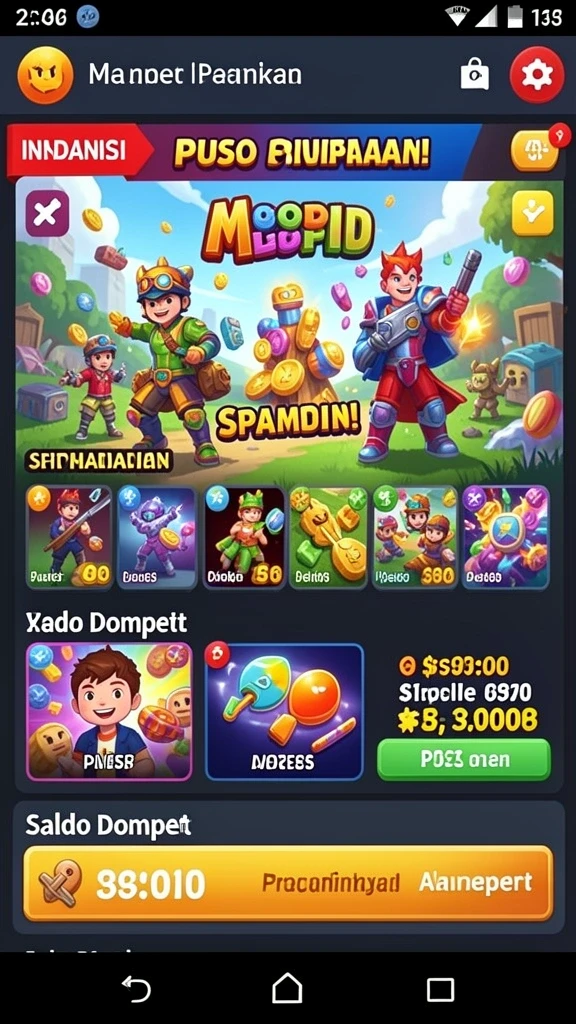Image resolution: width=576 pixels, height=1024 pixels.
Task: Open the yellow badge button beside Puso banner
Action: coord(534,152)
